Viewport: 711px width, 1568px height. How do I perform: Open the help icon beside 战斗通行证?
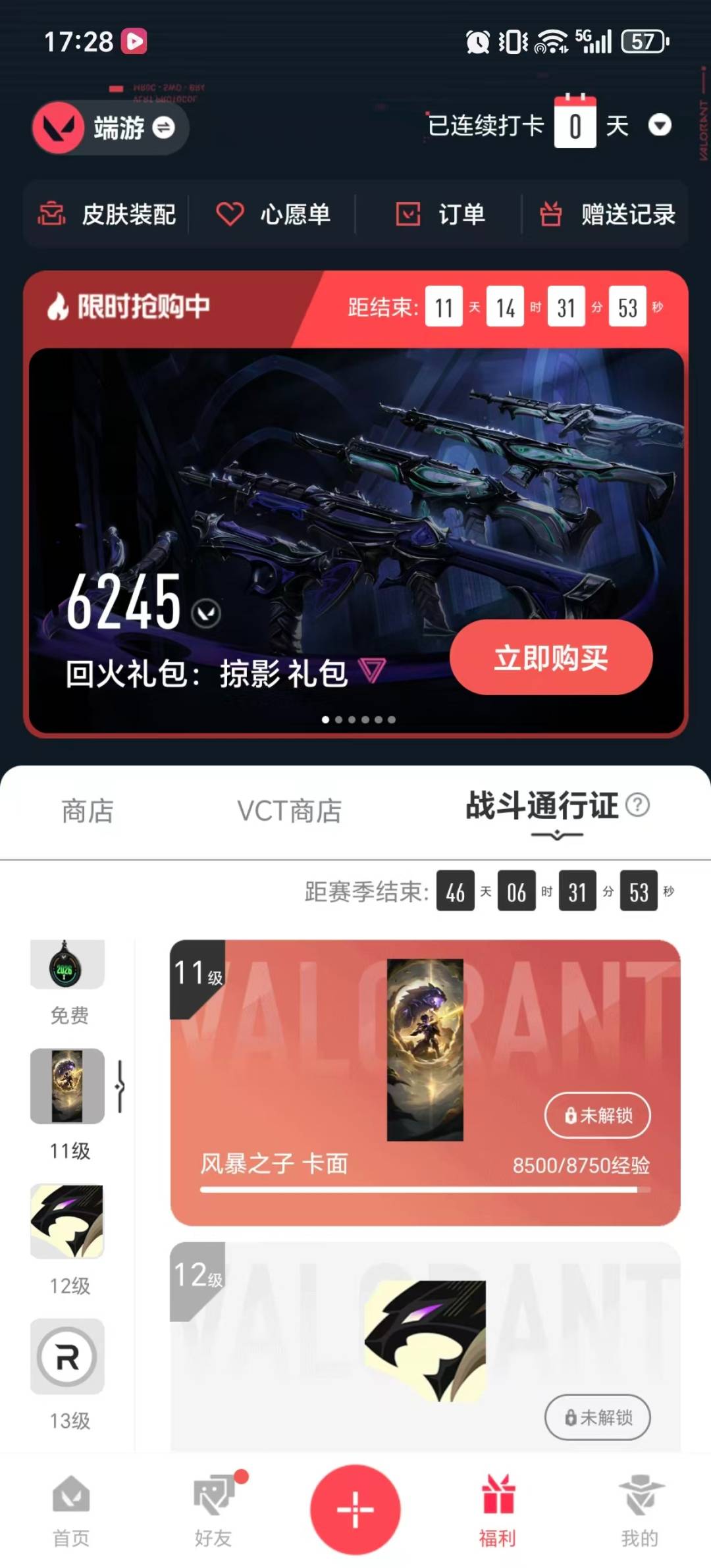tap(637, 804)
